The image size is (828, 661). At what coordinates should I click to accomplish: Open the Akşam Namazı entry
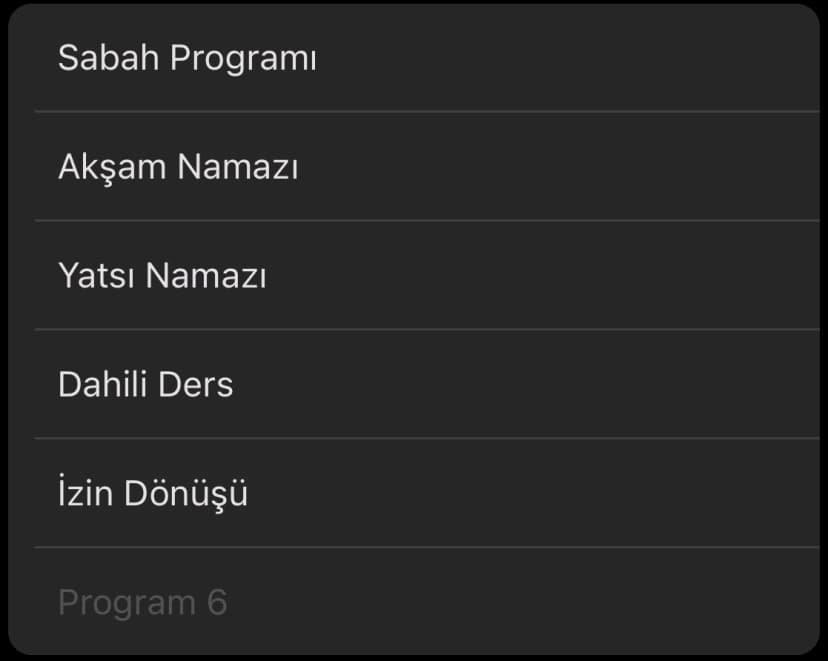click(178, 167)
